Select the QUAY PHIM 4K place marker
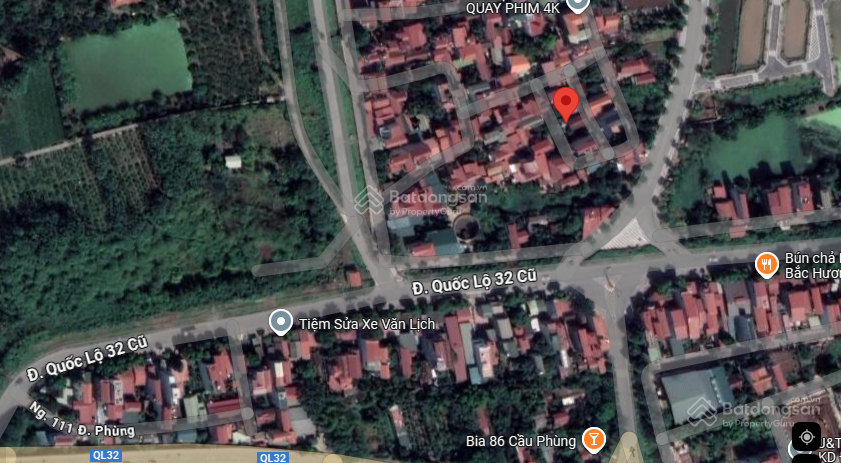 pos(577,5)
